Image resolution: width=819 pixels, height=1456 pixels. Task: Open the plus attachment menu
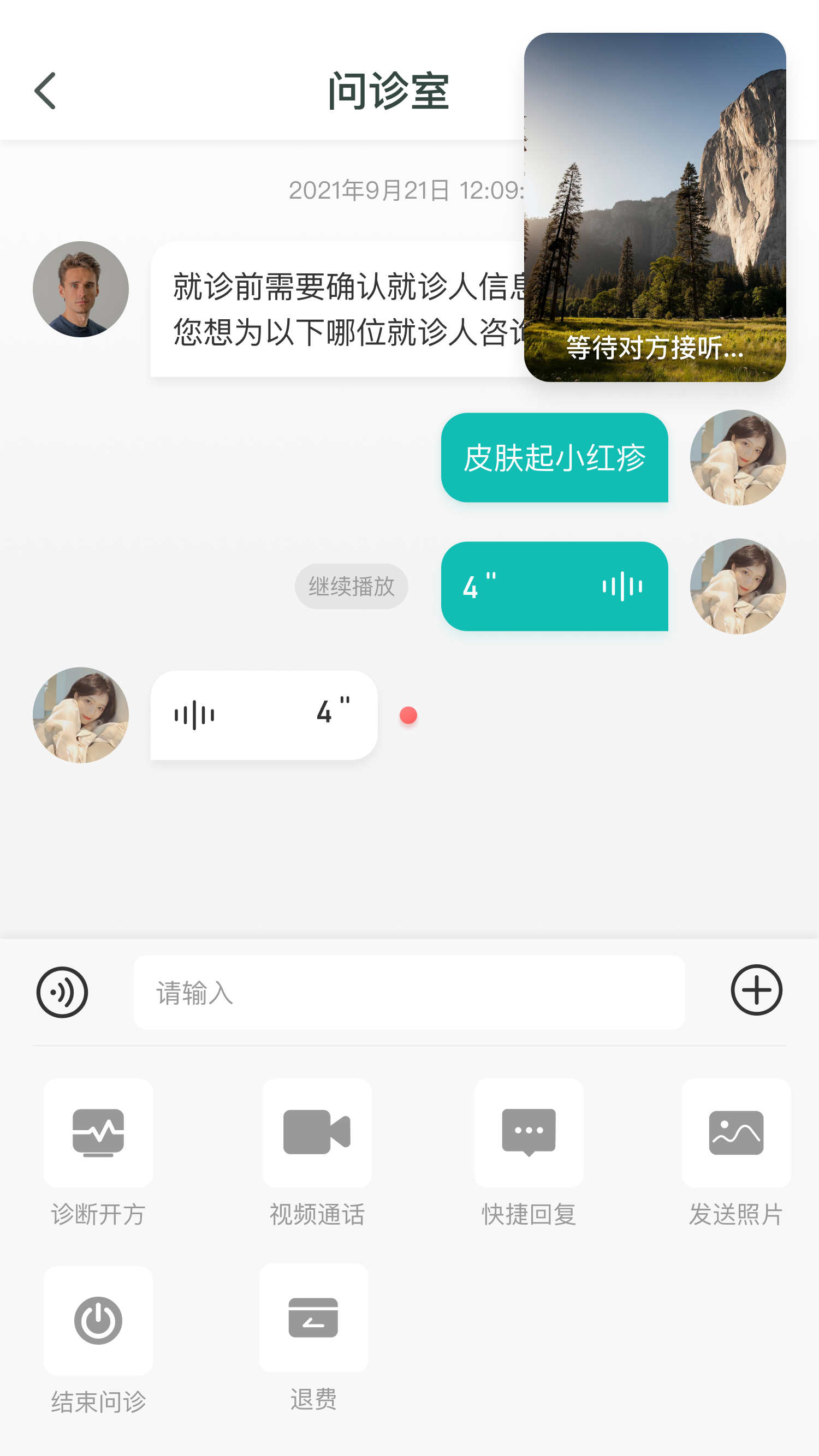(x=756, y=991)
